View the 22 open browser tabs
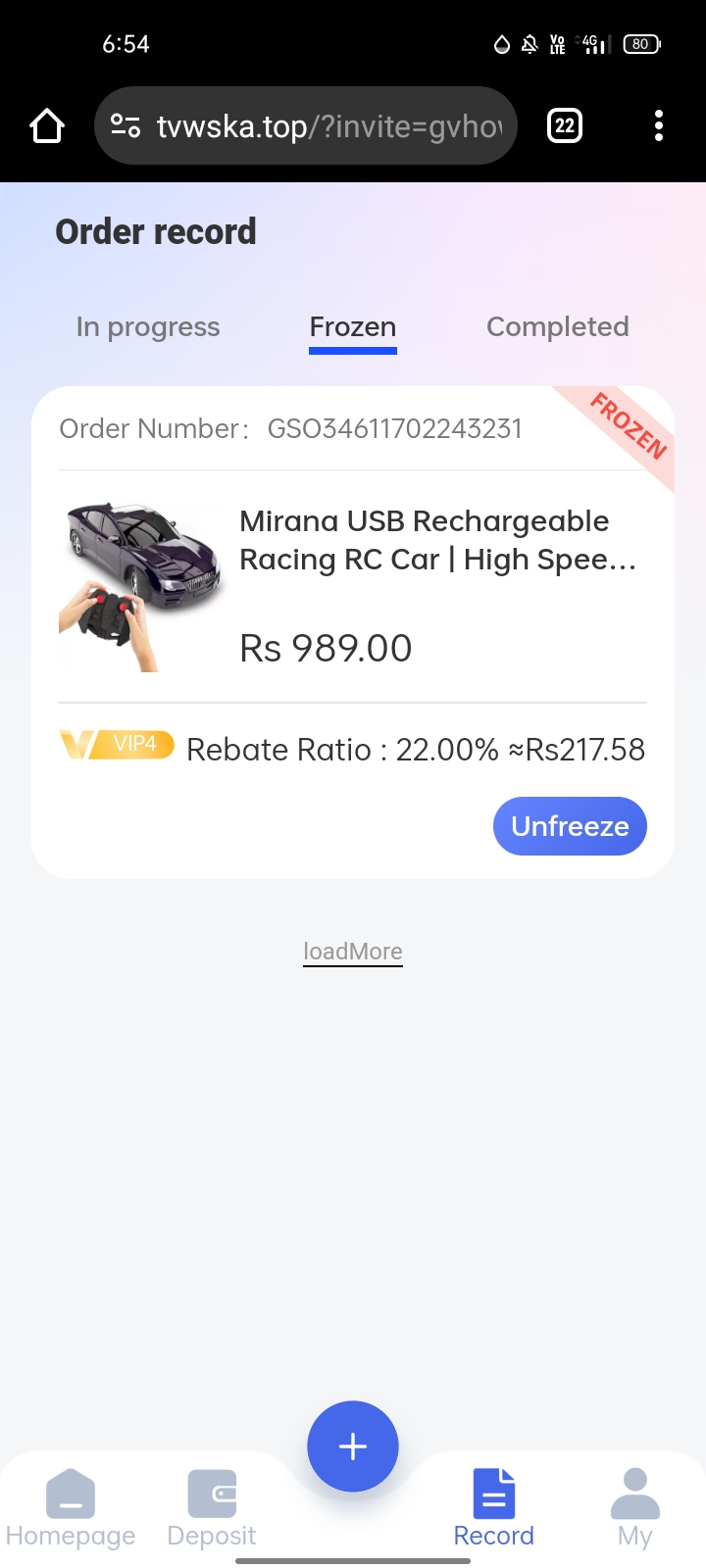 [564, 126]
